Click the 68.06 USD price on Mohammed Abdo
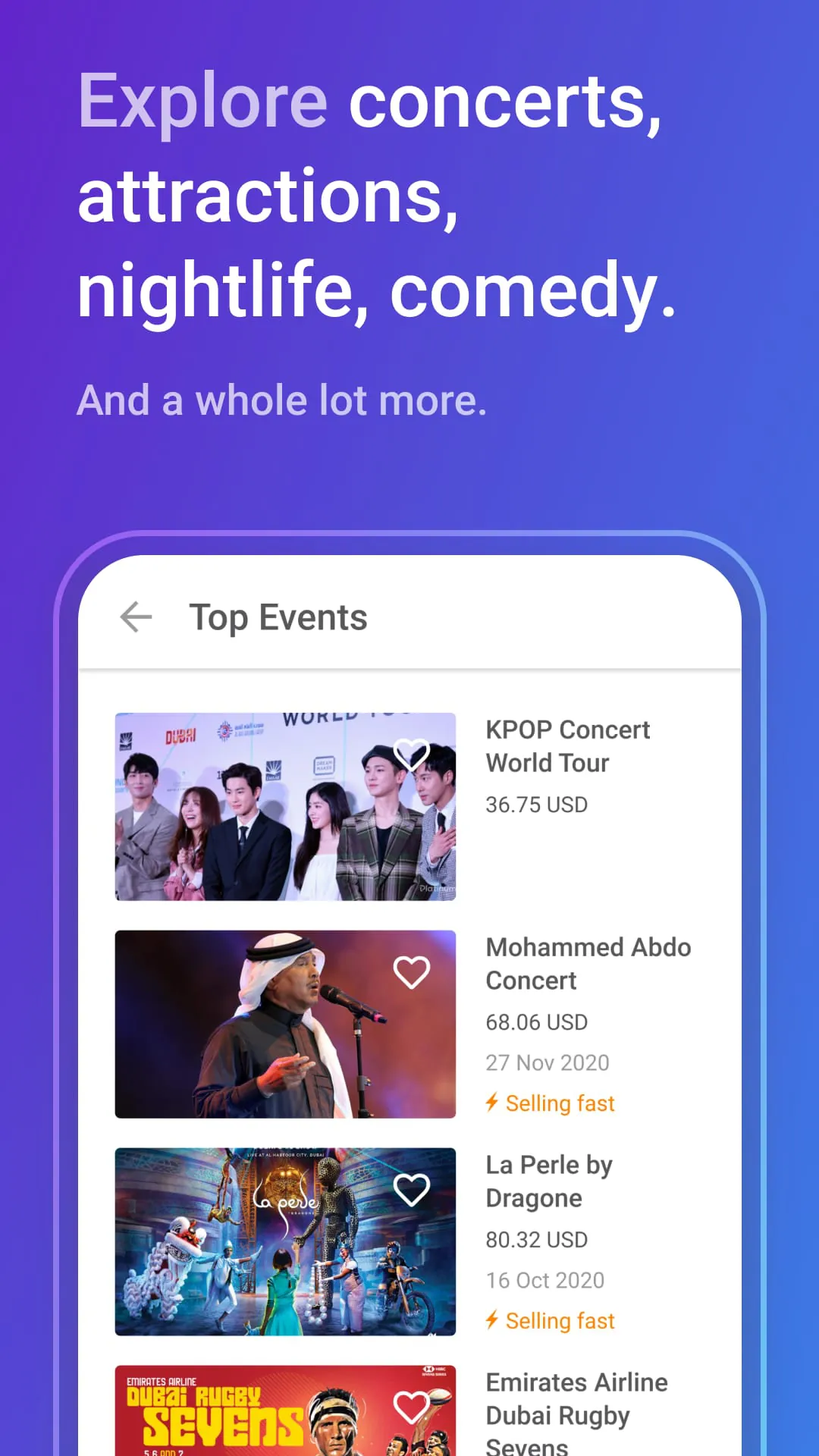819x1456 pixels. click(536, 1022)
